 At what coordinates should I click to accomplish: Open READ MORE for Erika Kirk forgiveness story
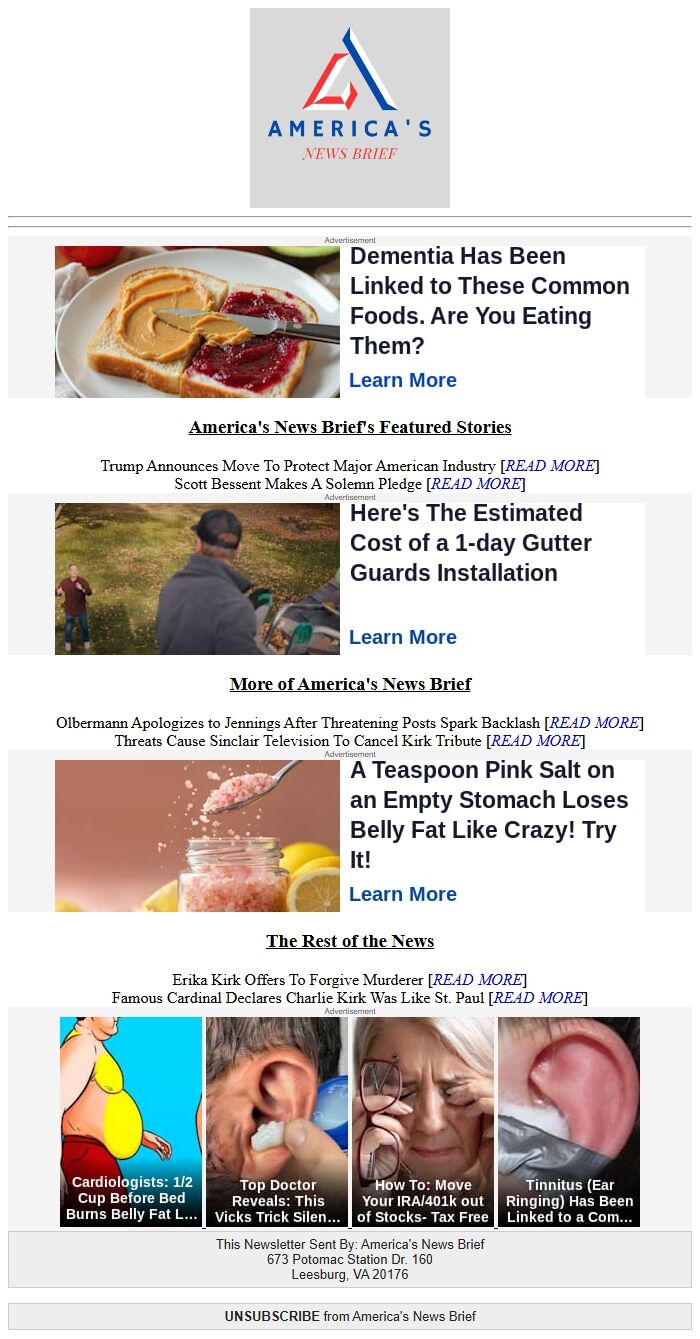tap(477, 980)
